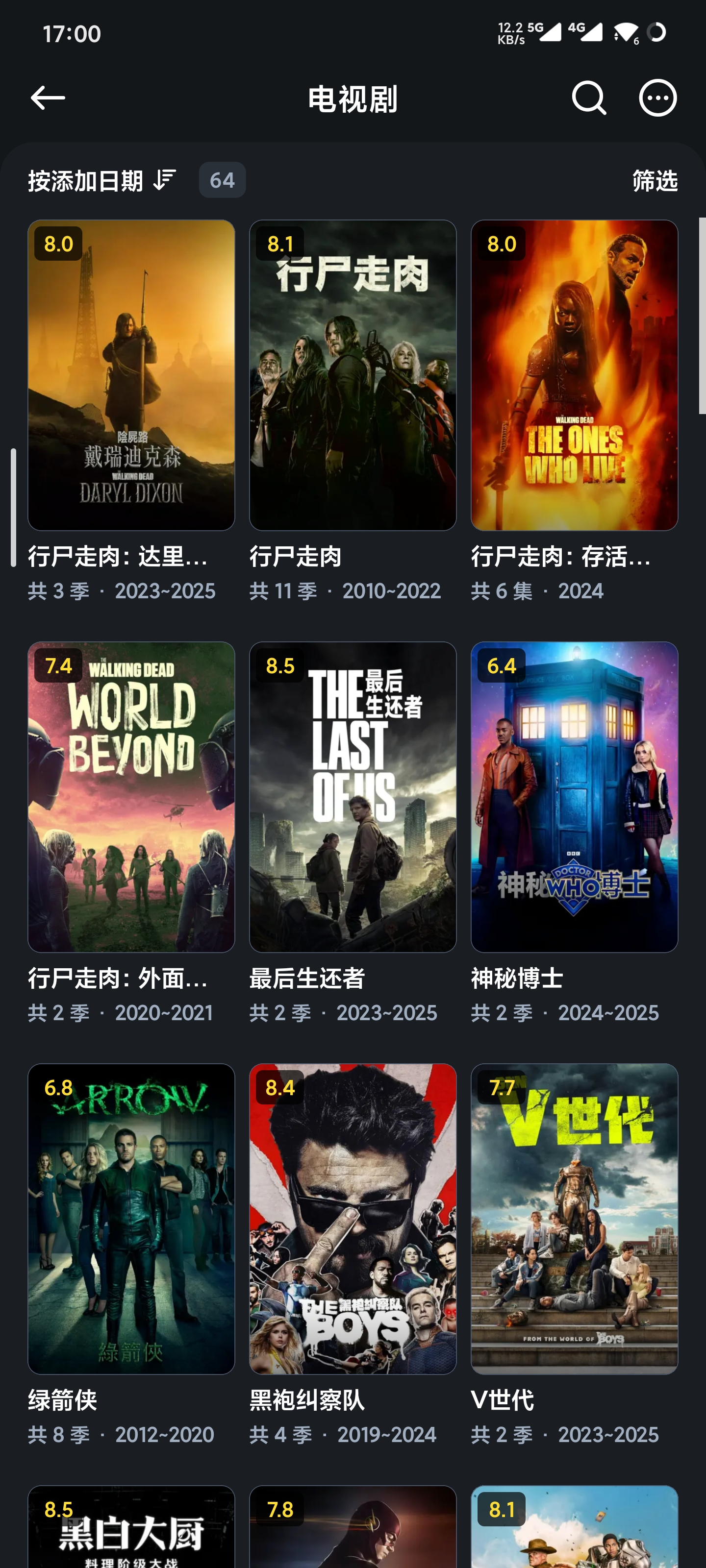
Task: Click the descending sort order icon
Action: tap(163, 180)
